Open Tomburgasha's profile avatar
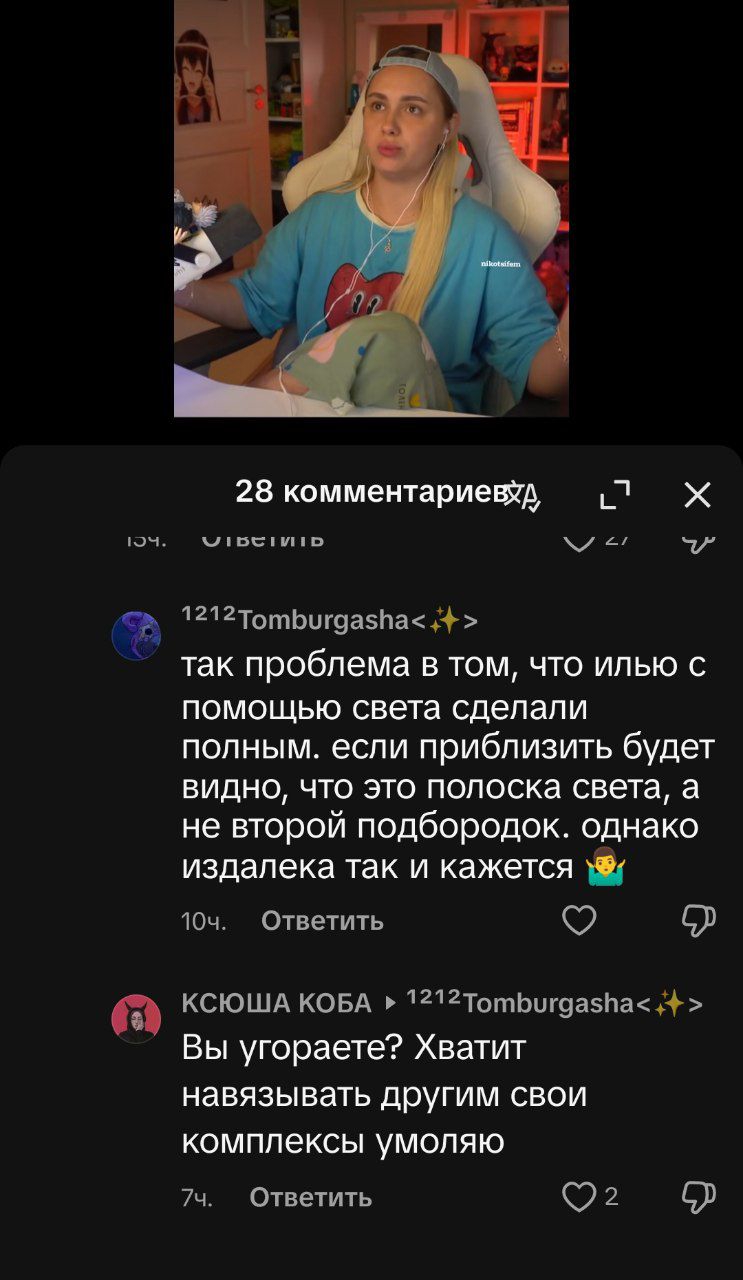 (x=136, y=636)
